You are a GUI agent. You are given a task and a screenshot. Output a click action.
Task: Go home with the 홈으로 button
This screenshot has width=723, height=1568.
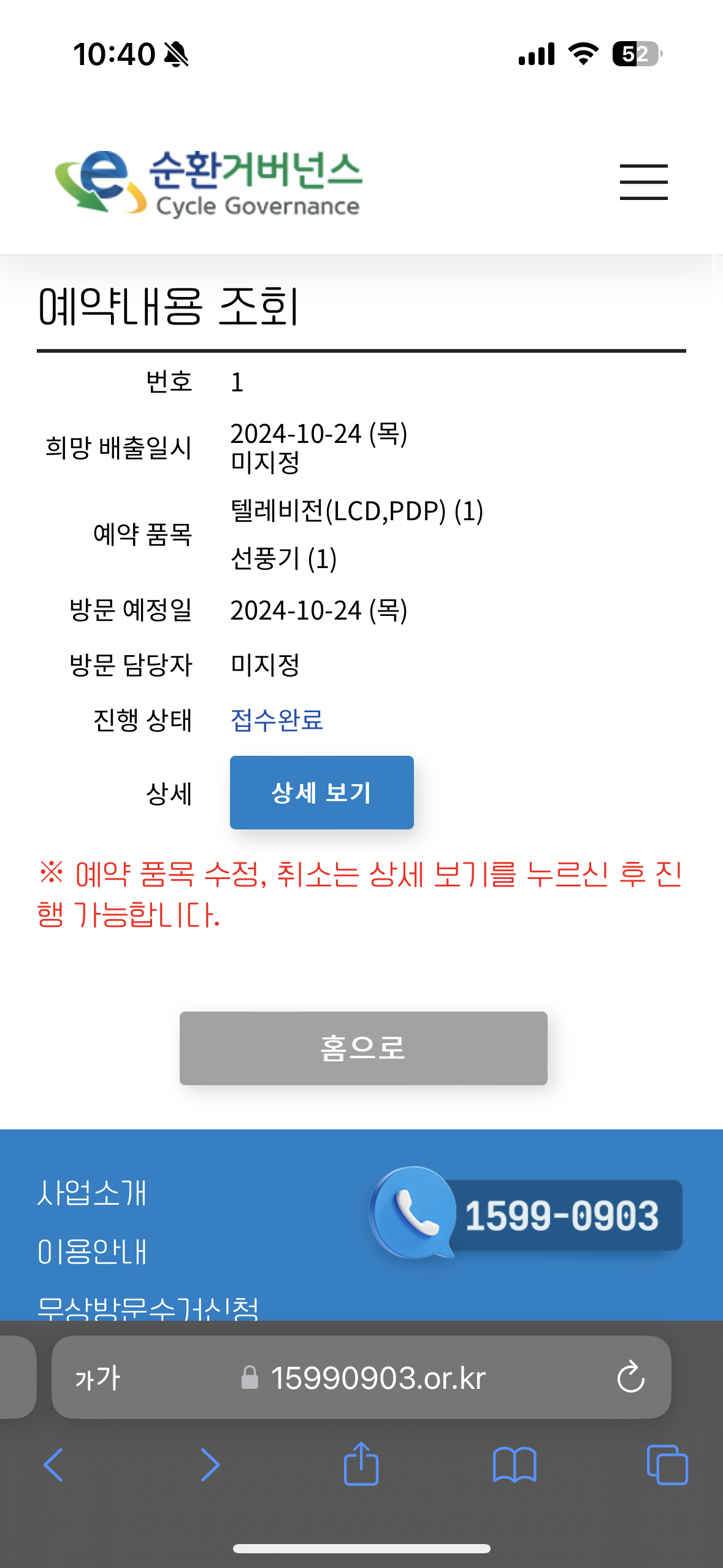point(363,1048)
